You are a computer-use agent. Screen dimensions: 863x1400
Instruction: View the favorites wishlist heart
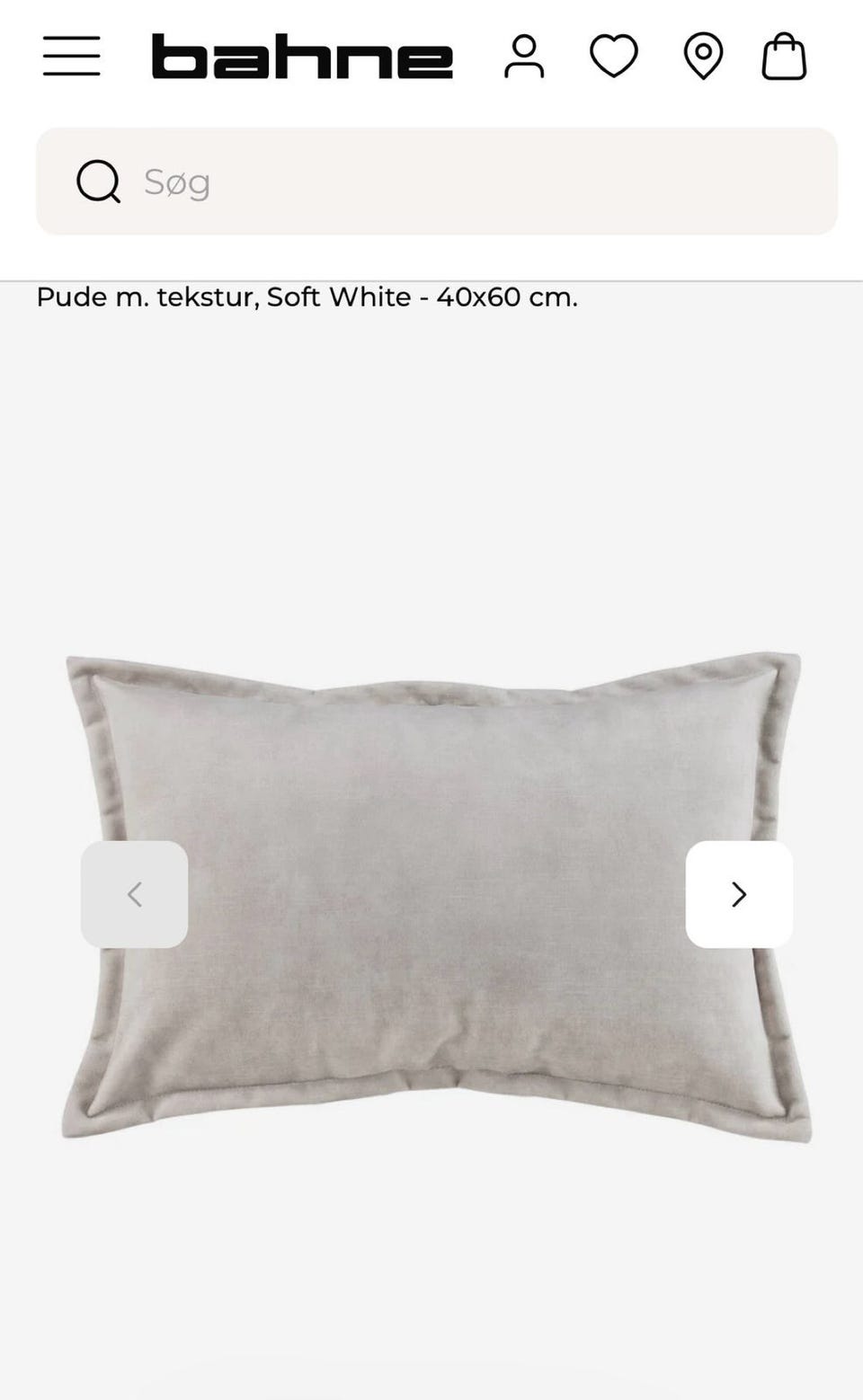[614, 57]
